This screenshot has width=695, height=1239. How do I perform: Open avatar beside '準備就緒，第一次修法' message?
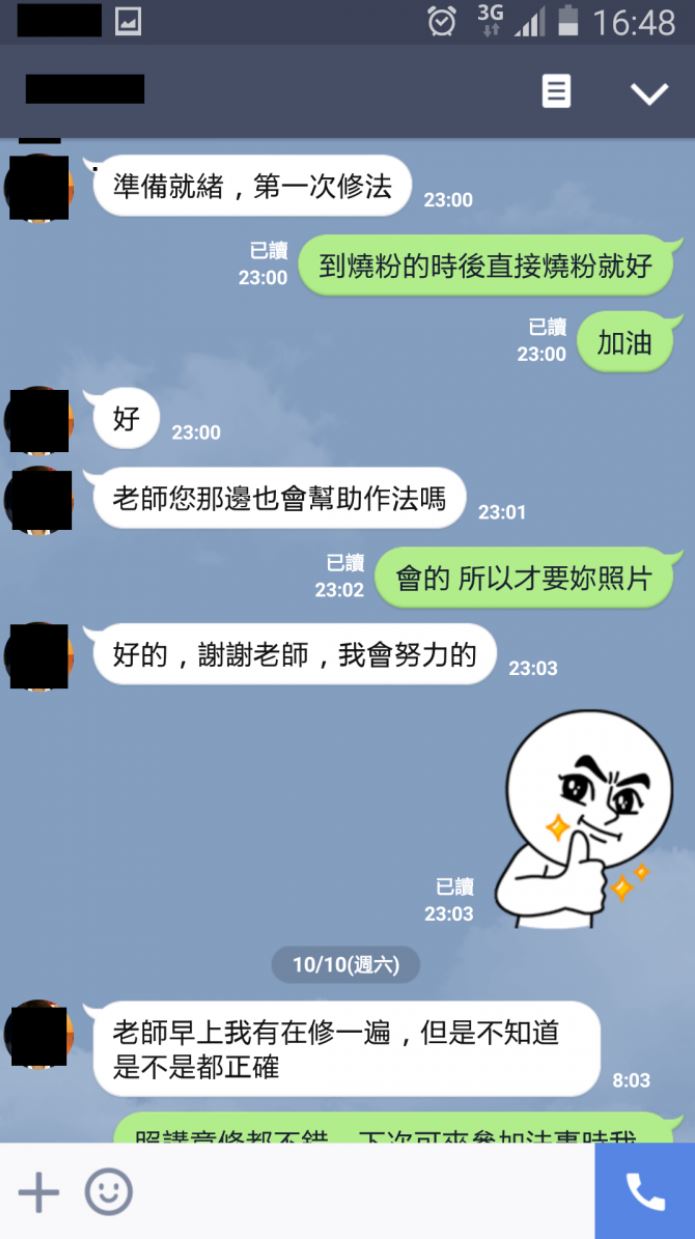38,187
